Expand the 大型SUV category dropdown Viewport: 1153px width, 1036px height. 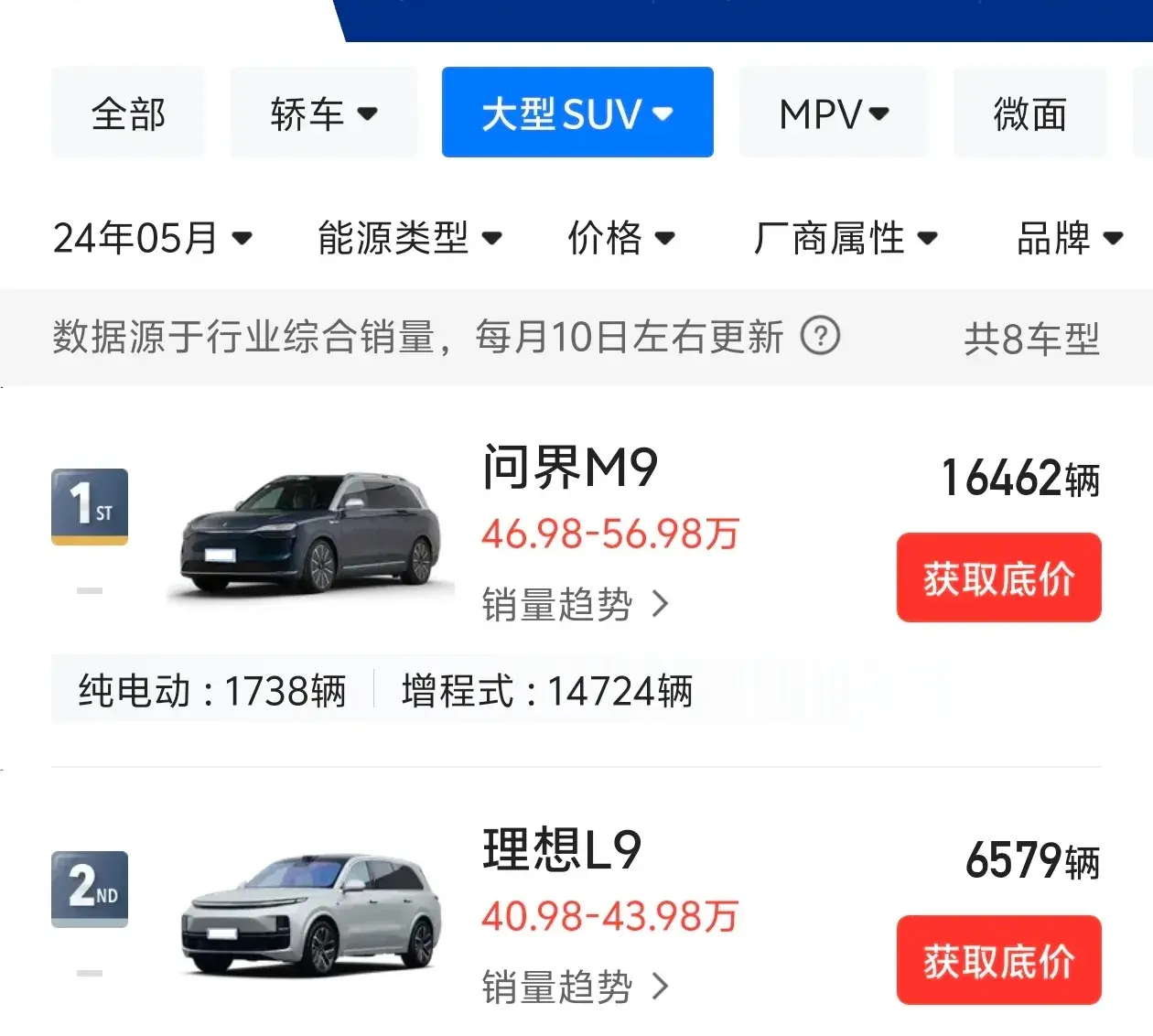coord(577,113)
